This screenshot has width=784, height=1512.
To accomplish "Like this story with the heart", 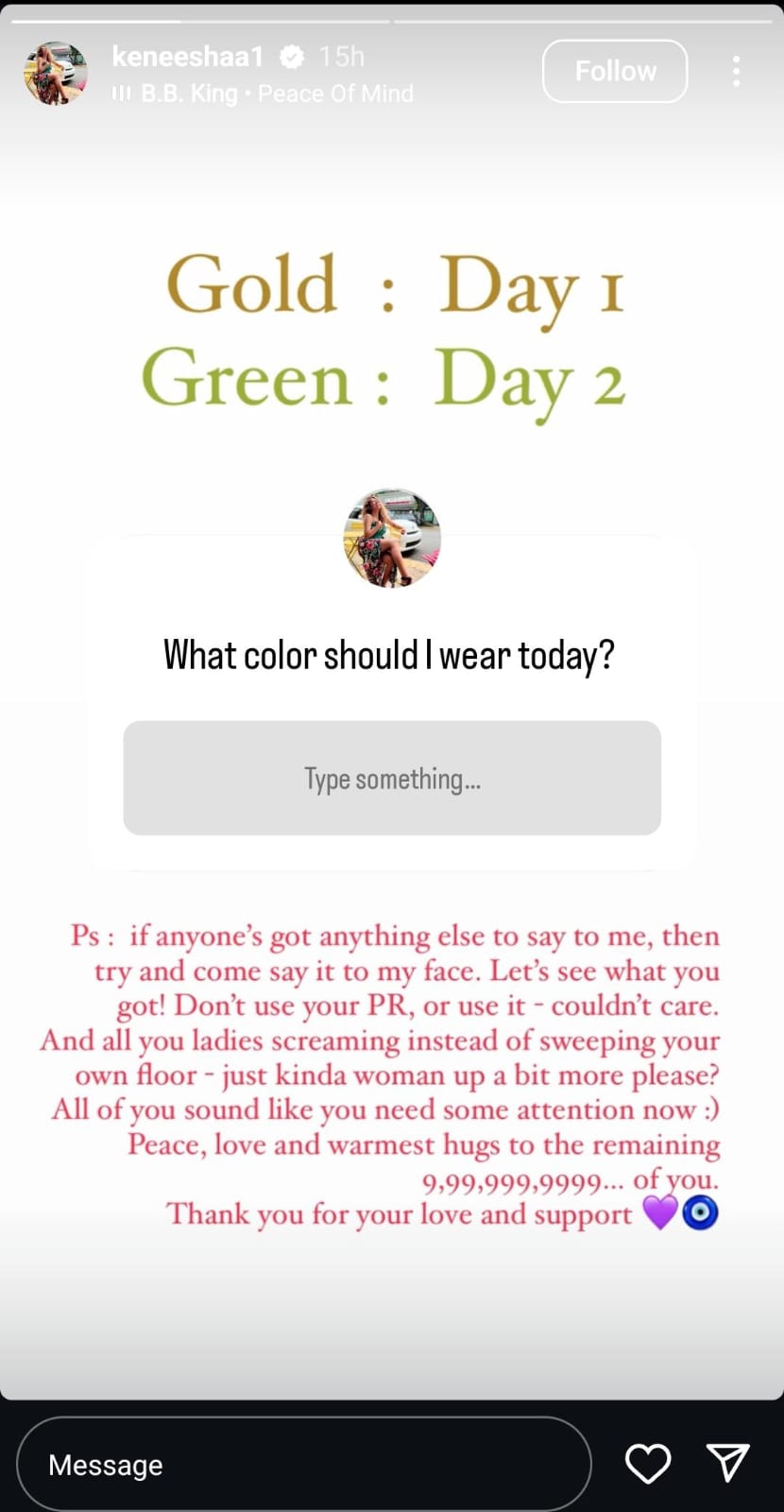I will 648,1463.
